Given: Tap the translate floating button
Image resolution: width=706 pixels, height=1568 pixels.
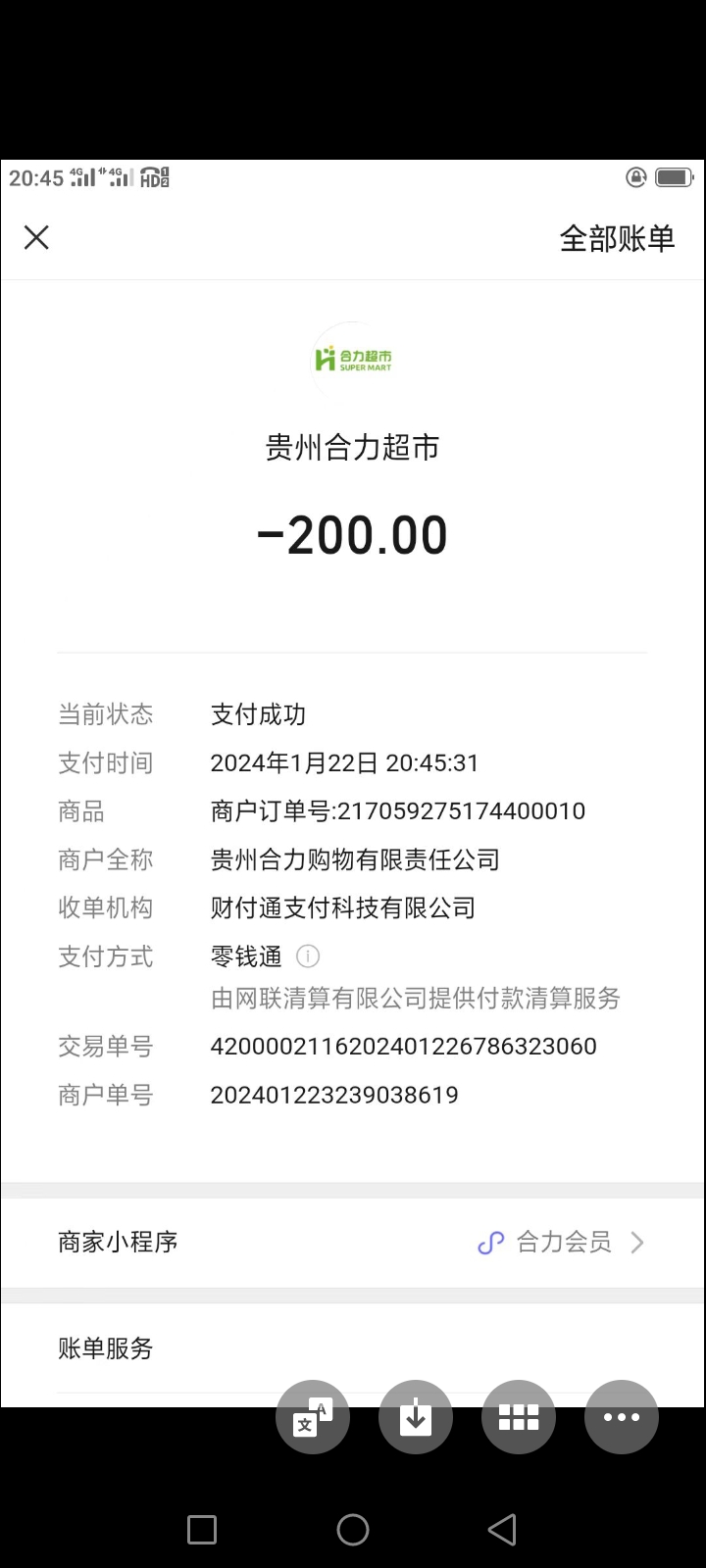Looking at the screenshot, I should [313, 1417].
